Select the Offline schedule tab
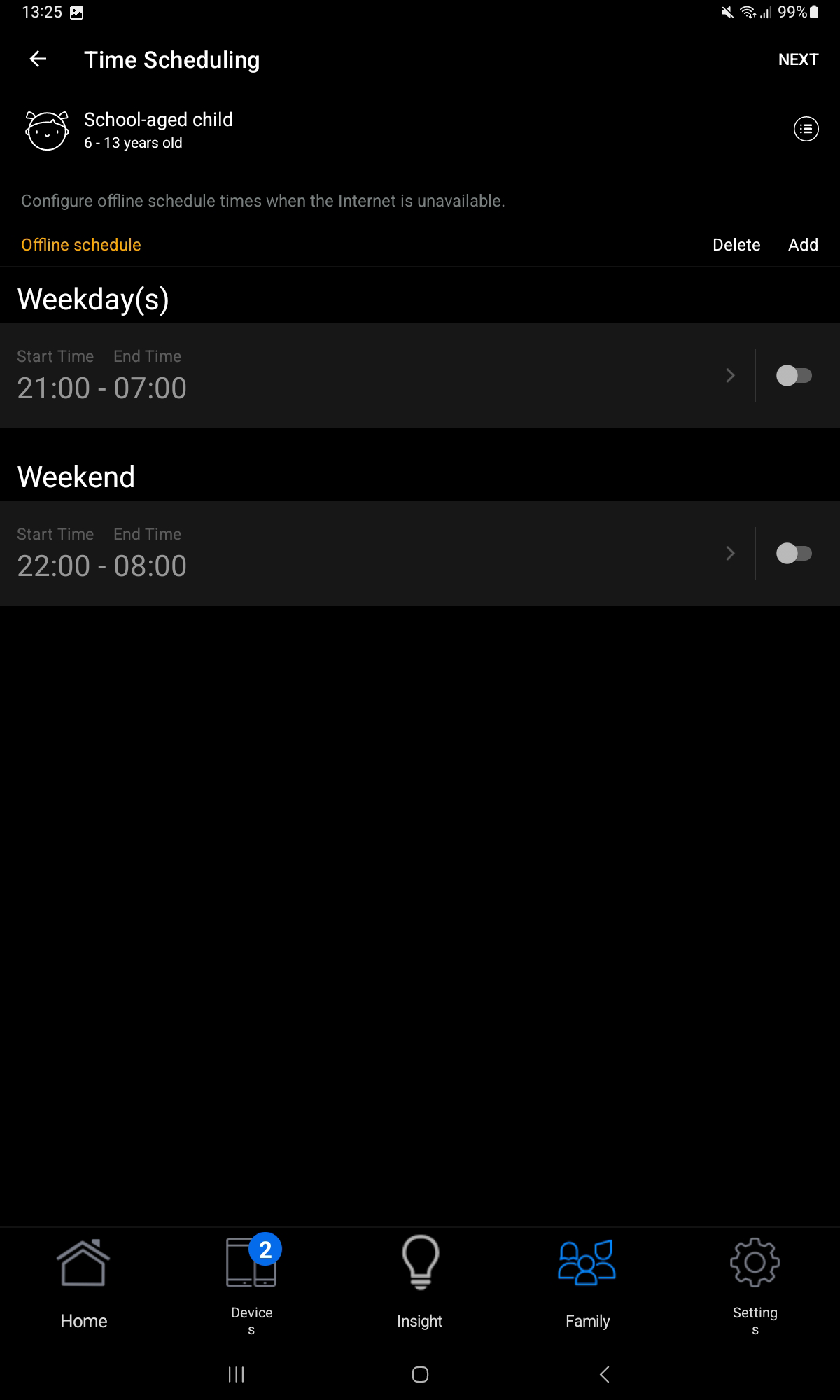Image resolution: width=840 pixels, height=1400 pixels. (81, 245)
